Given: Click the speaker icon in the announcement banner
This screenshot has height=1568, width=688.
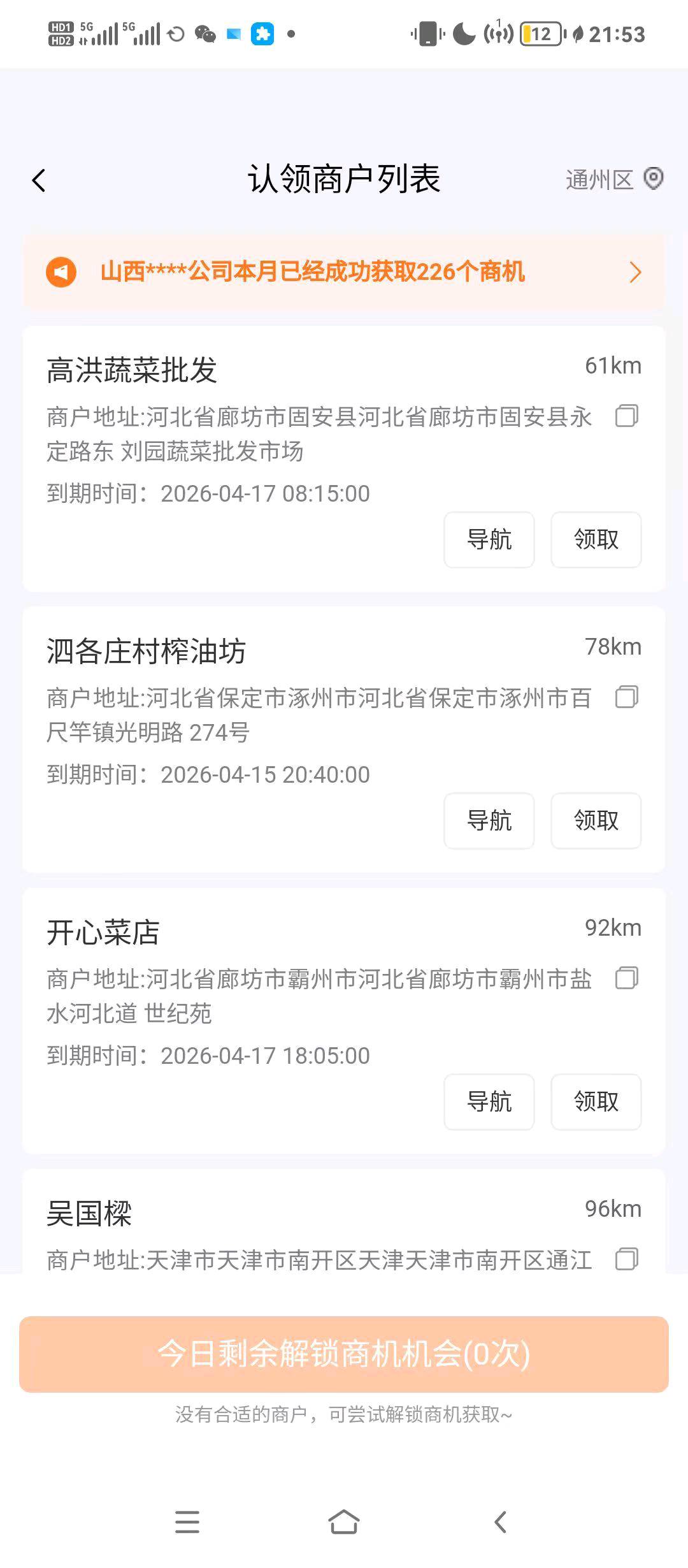Looking at the screenshot, I should [61, 273].
